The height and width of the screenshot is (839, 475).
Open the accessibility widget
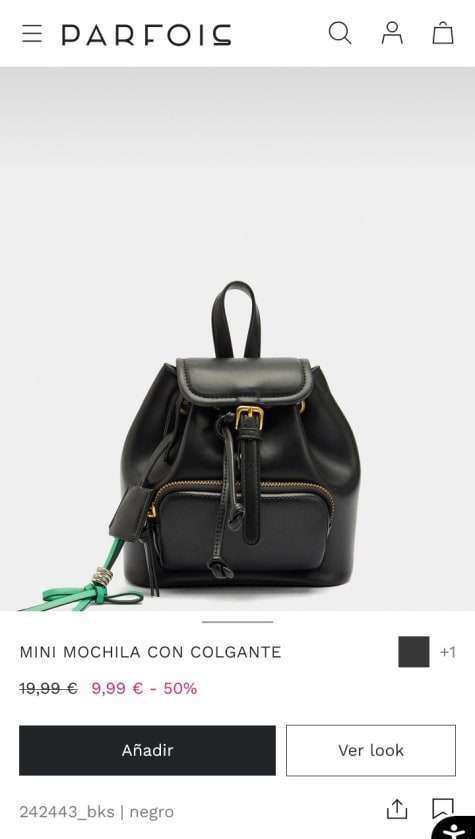tap(455, 828)
